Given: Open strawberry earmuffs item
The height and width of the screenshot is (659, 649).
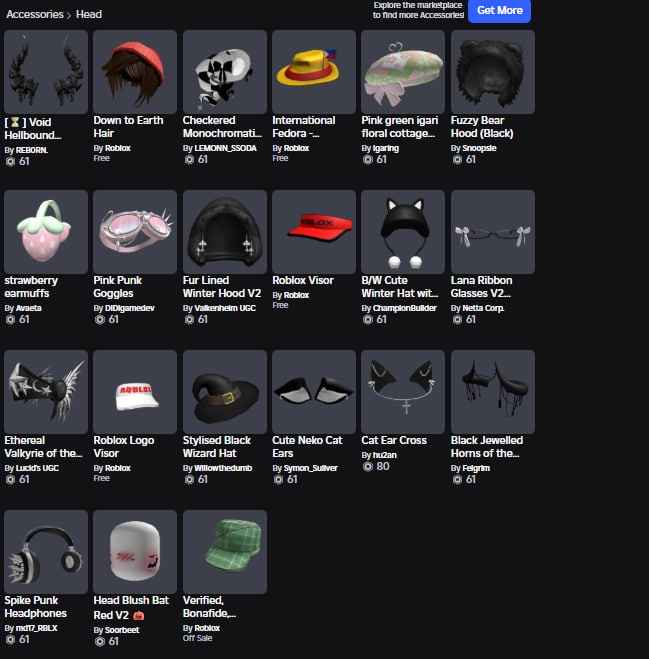Looking at the screenshot, I should [x=45, y=231].
